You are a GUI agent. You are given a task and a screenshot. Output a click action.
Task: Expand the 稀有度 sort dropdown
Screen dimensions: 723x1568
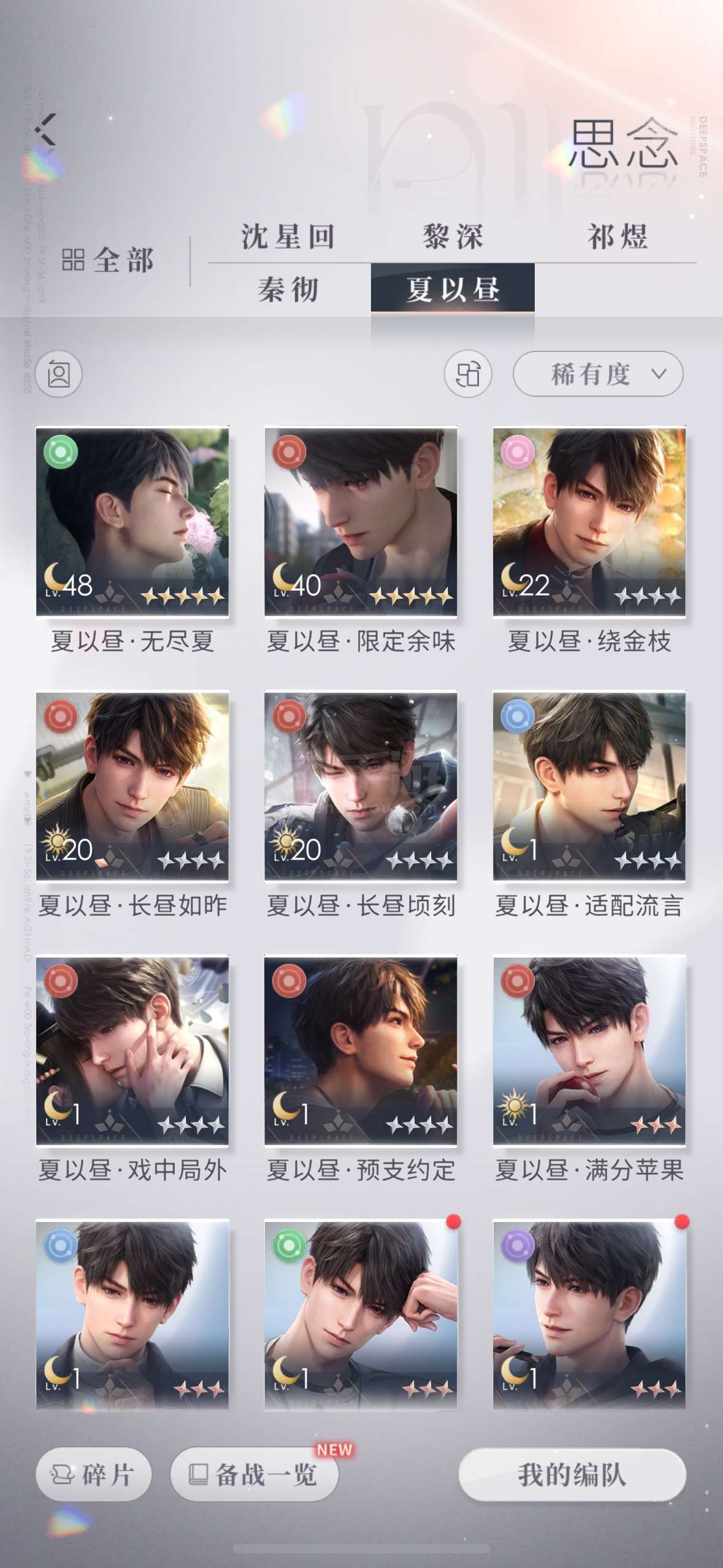click(x=597, y=374)
